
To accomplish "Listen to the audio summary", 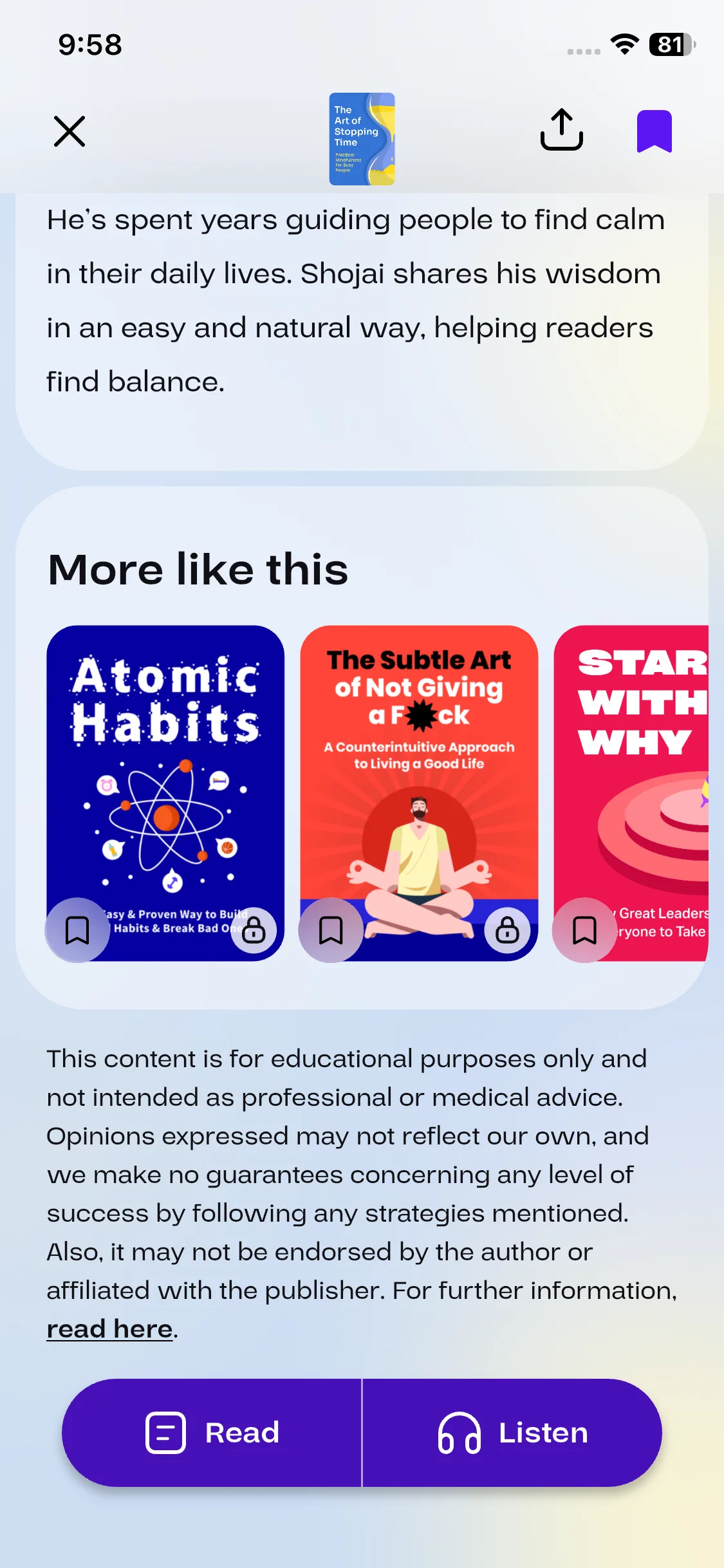I will coord(512,1433).
